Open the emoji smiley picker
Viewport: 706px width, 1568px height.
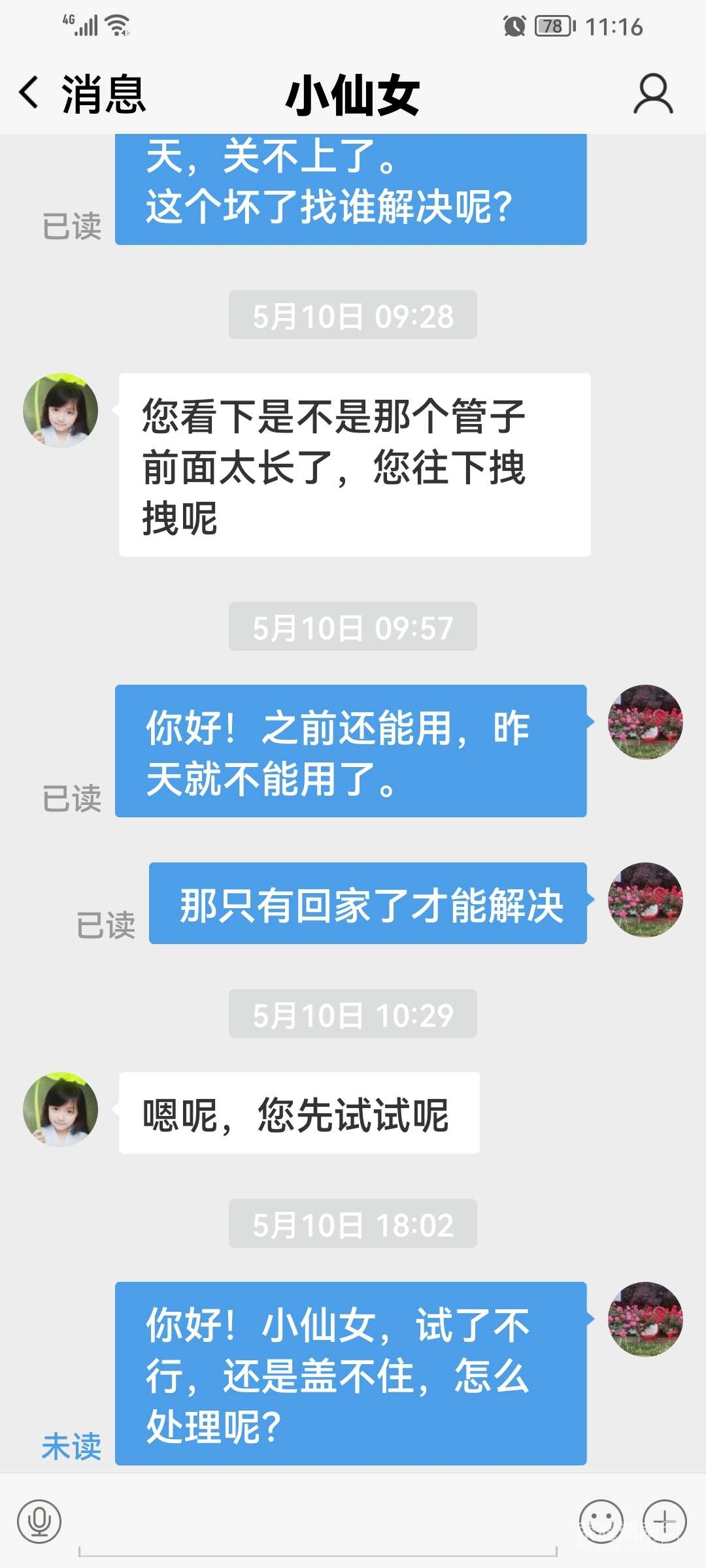601,1521
